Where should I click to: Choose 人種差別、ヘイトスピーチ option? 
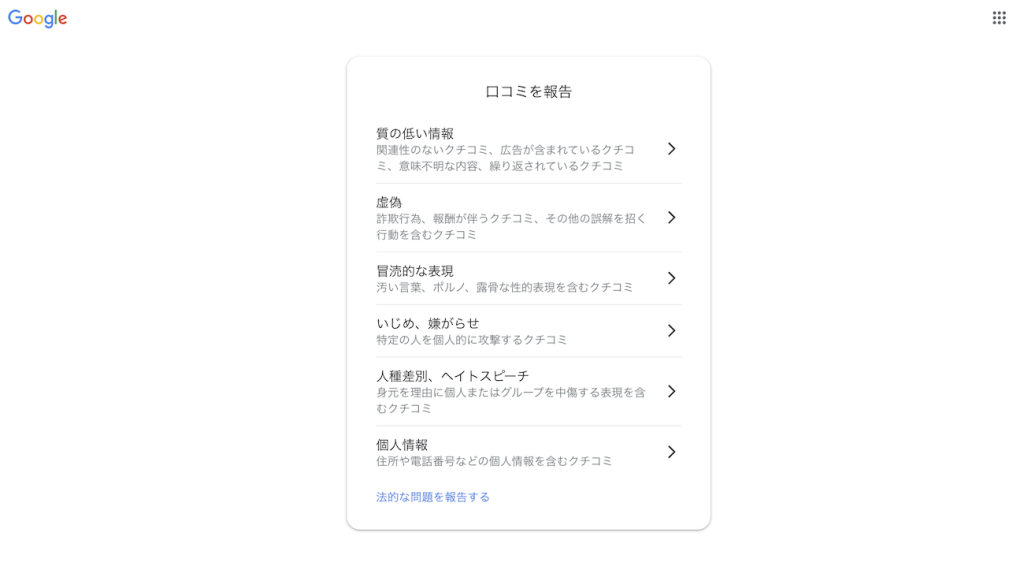tap(527, 391)
